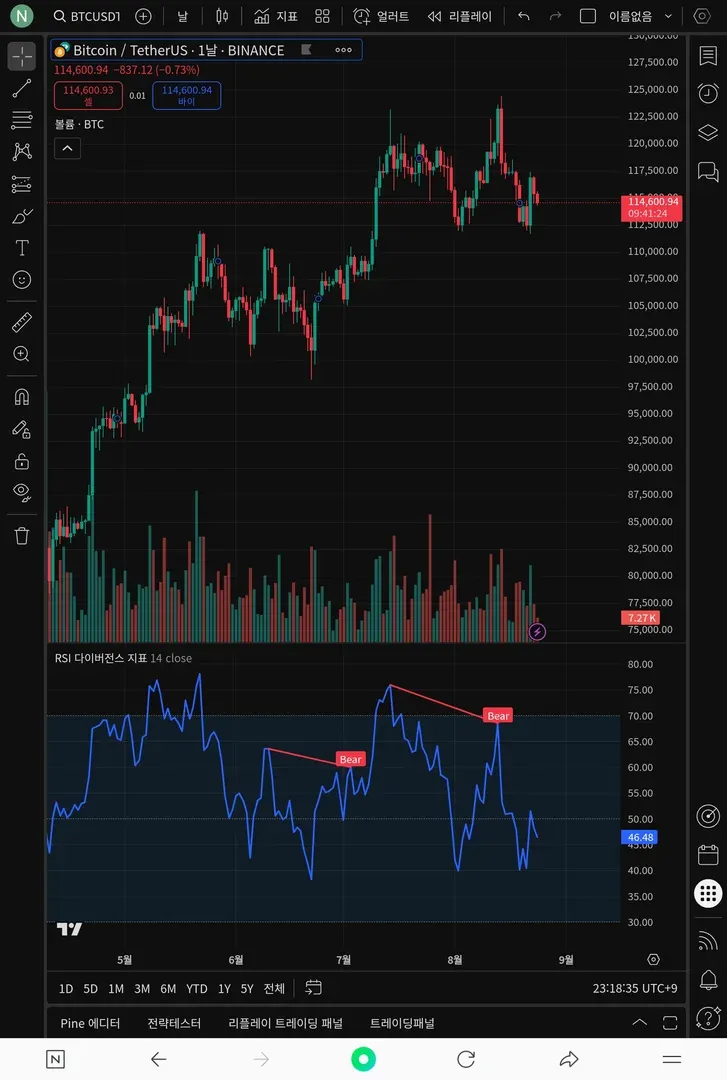The image size is (727, 1080).
Task: Set the chart range to YTD
Action: (x=197, y=988)
